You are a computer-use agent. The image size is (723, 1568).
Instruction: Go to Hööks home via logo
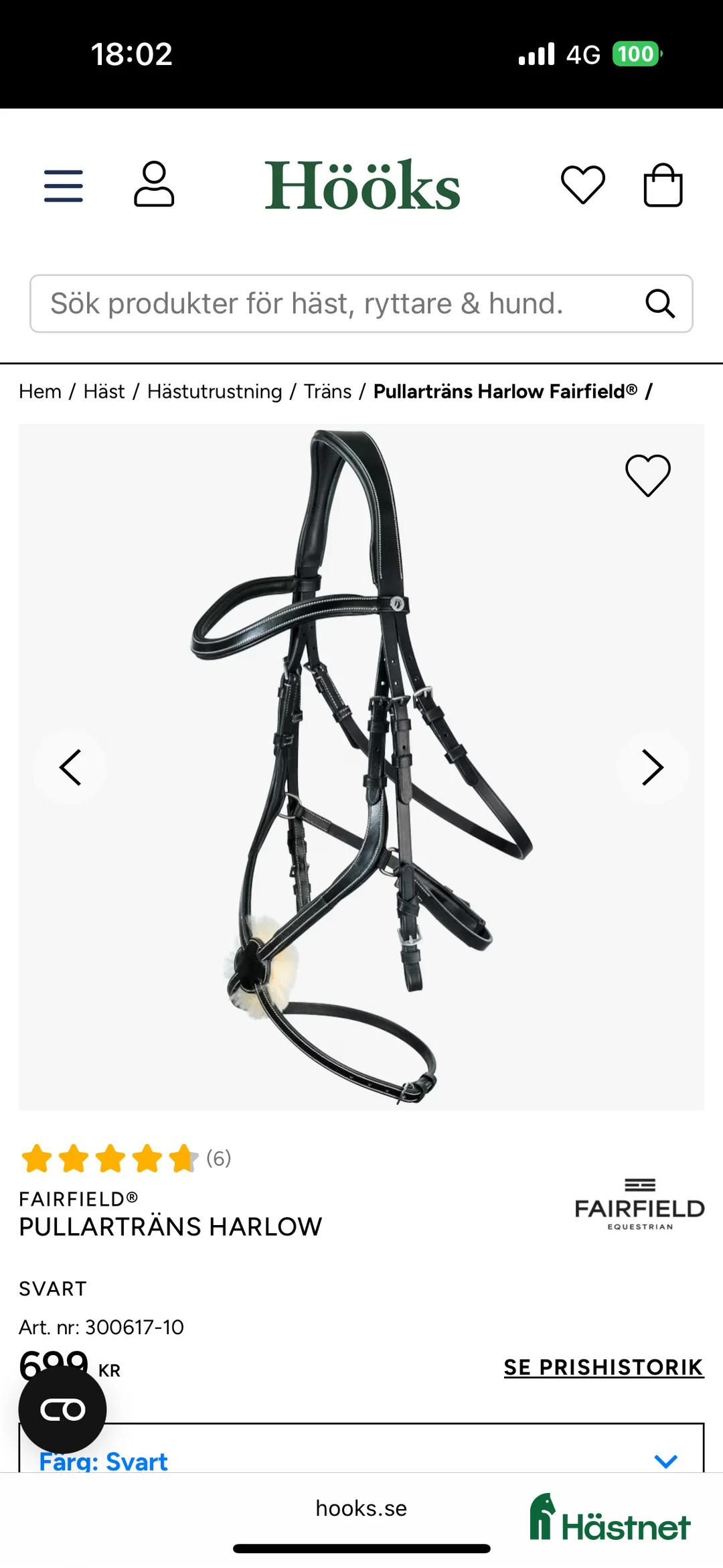pyautogui.click(x=362, y=186)
